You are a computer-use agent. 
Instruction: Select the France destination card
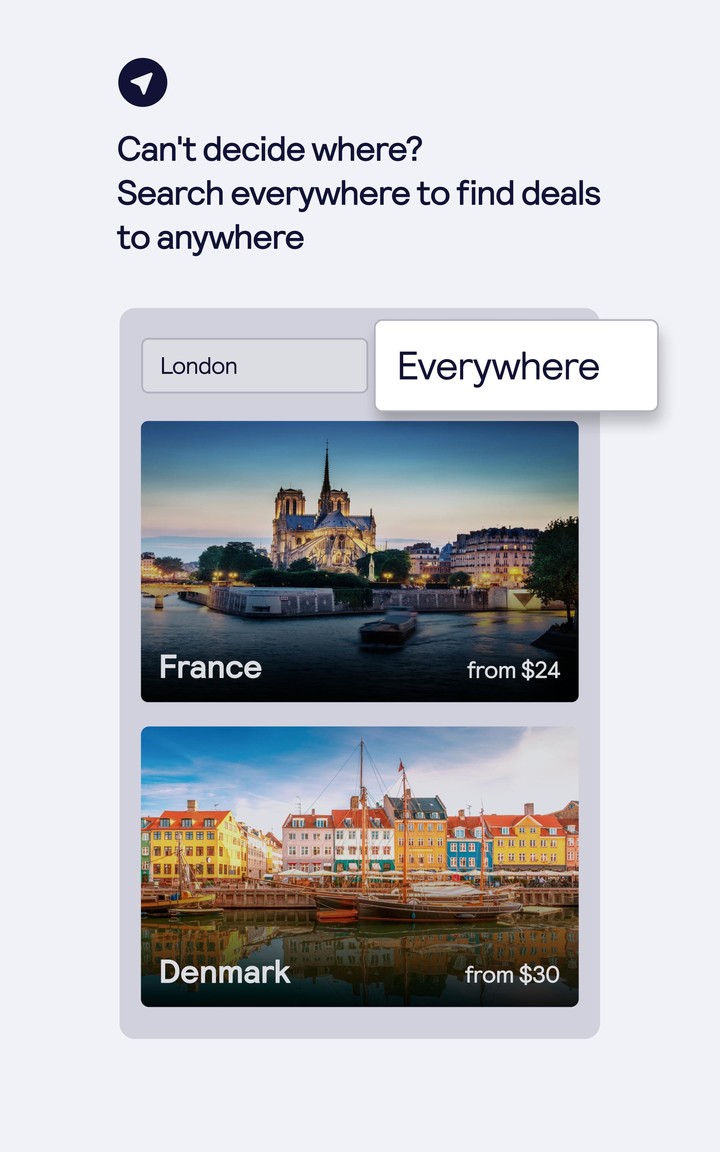coord(360,560)
